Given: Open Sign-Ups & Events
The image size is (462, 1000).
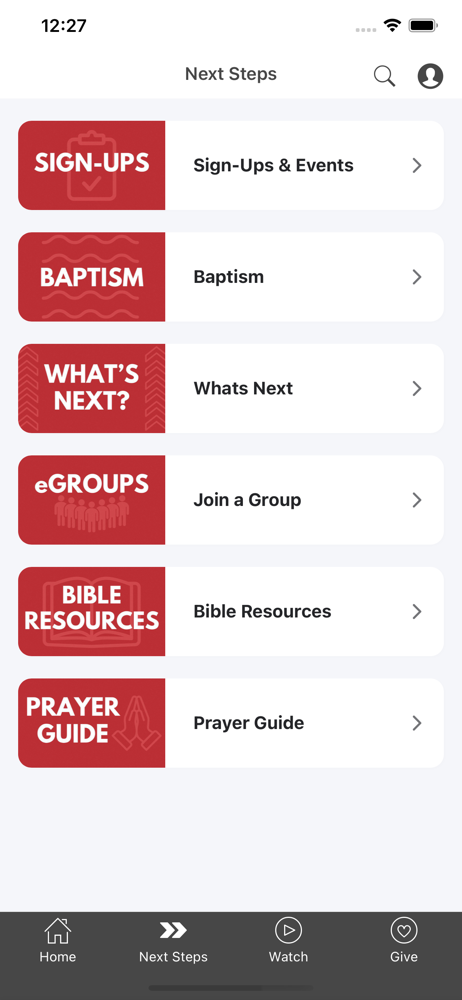Looking at the screenshot, I should (231, 165).
